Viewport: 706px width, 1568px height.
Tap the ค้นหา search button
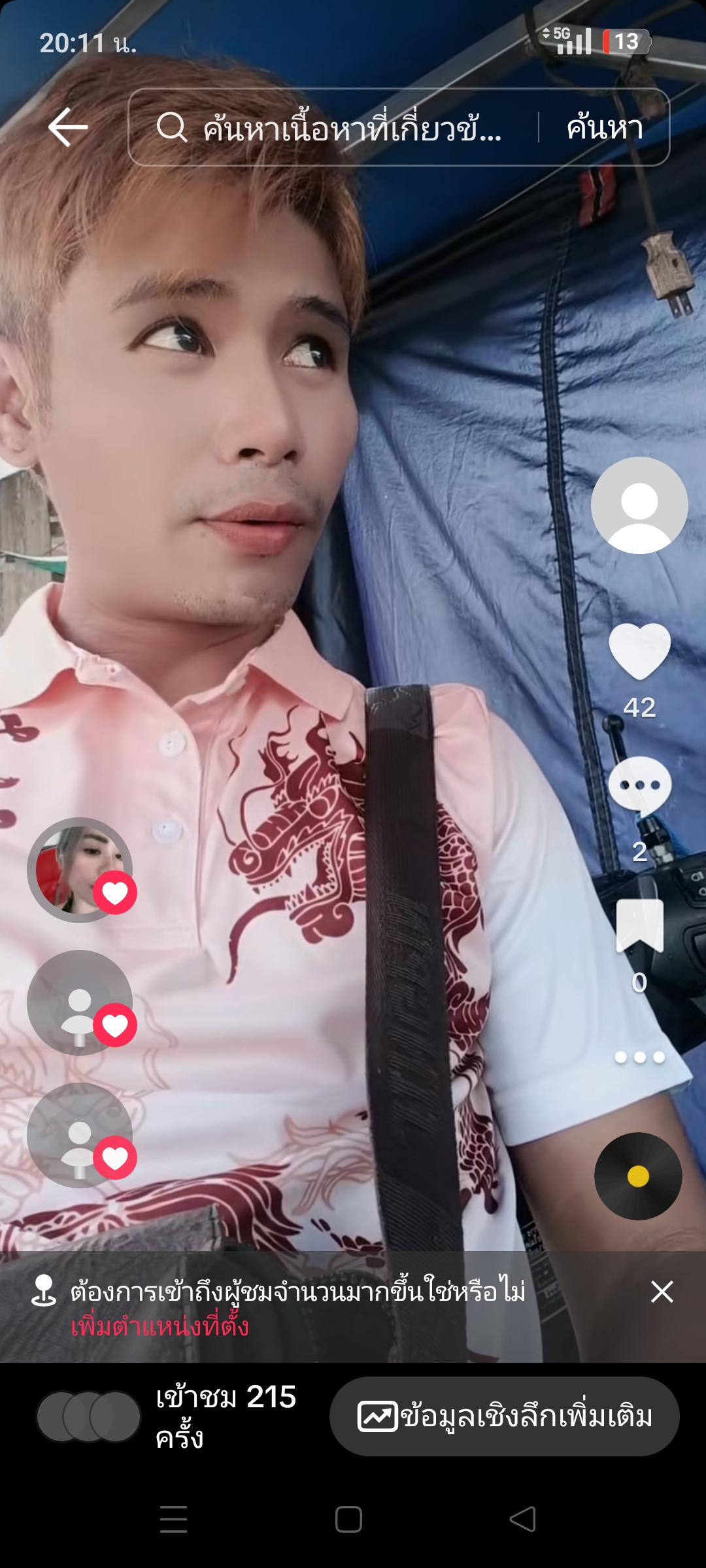605,127
